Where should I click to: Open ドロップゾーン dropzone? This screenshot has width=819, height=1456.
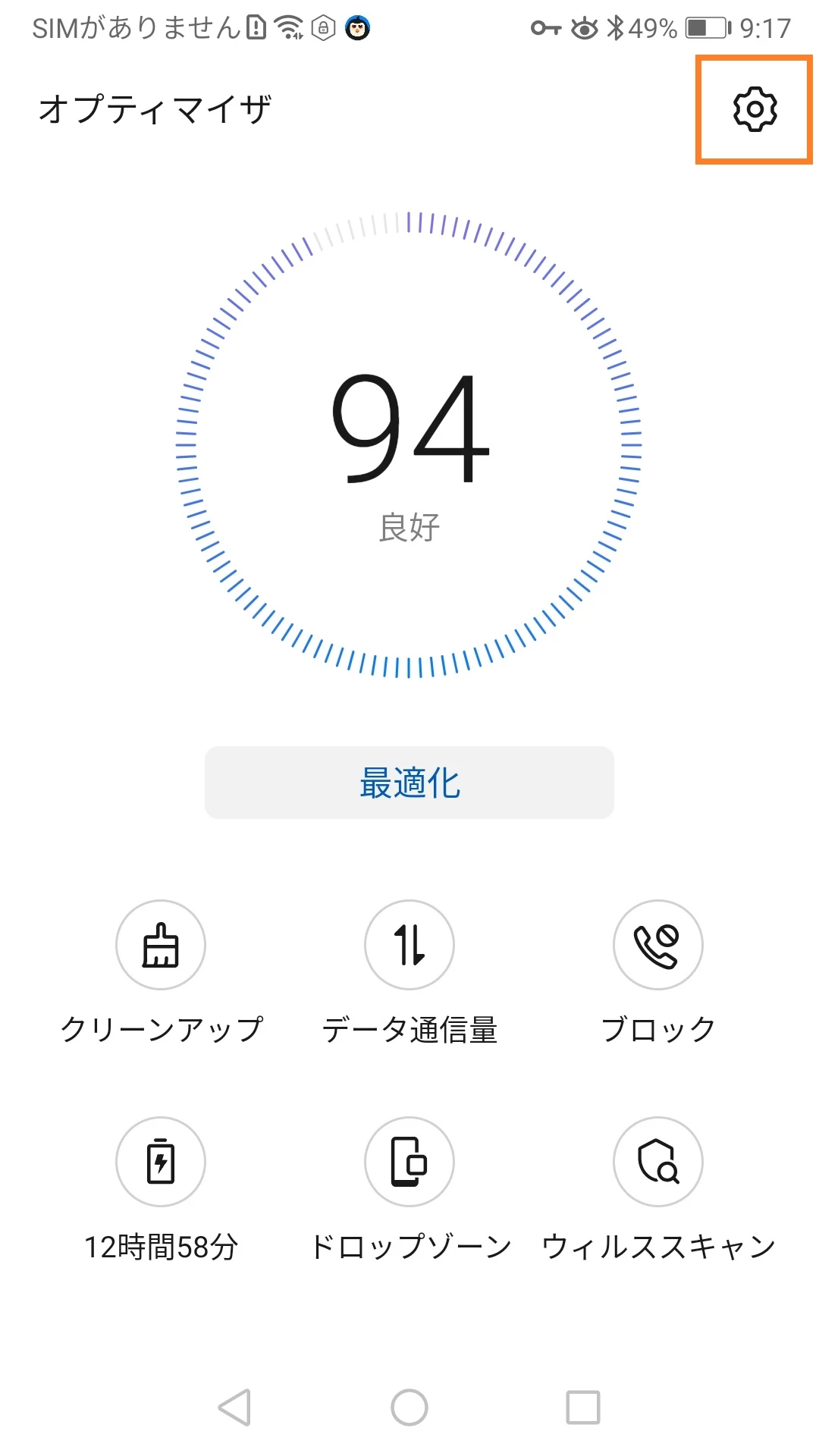(409, 1161)
